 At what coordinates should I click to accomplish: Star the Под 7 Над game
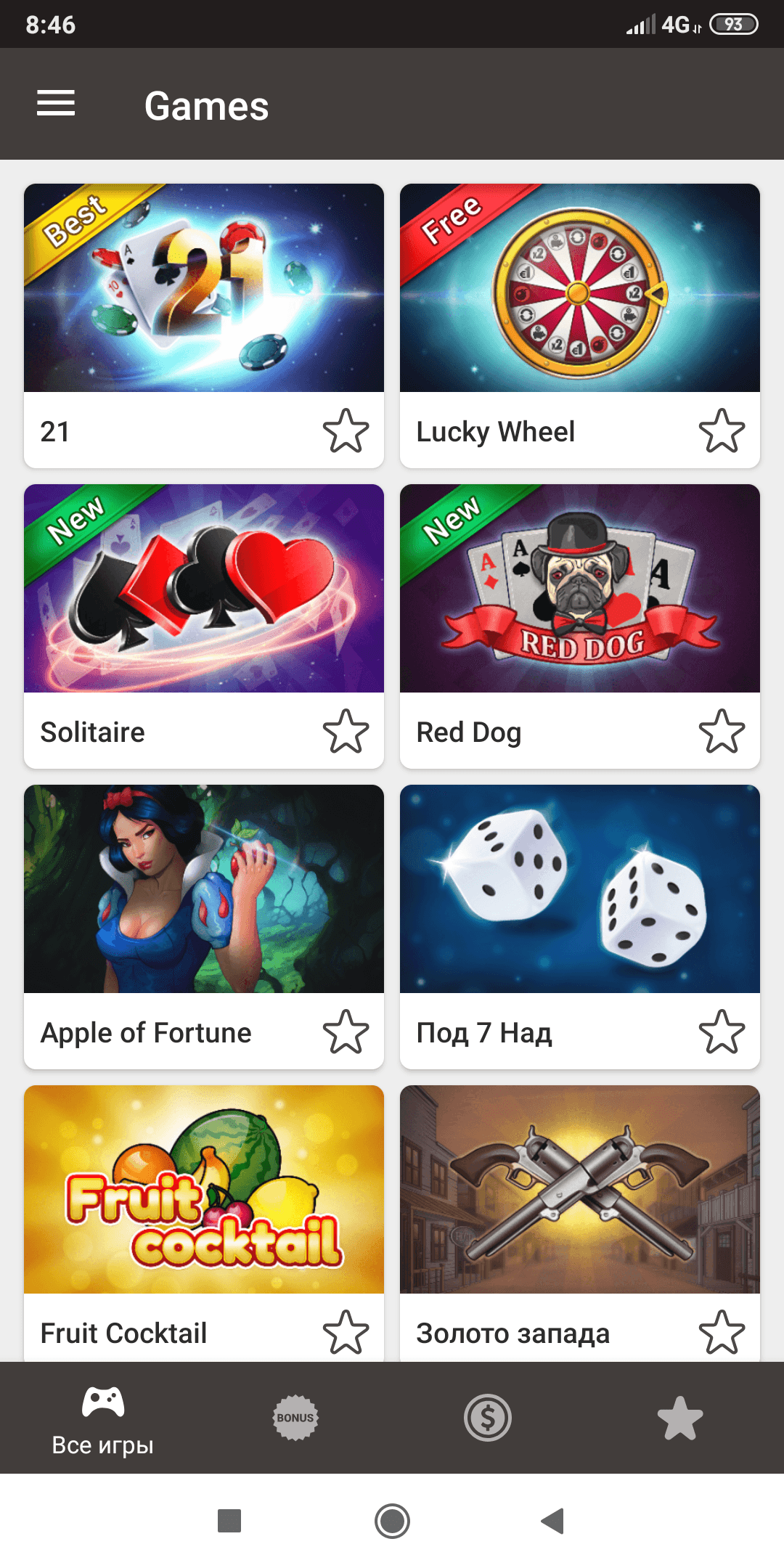click(x=722, y=1032)
